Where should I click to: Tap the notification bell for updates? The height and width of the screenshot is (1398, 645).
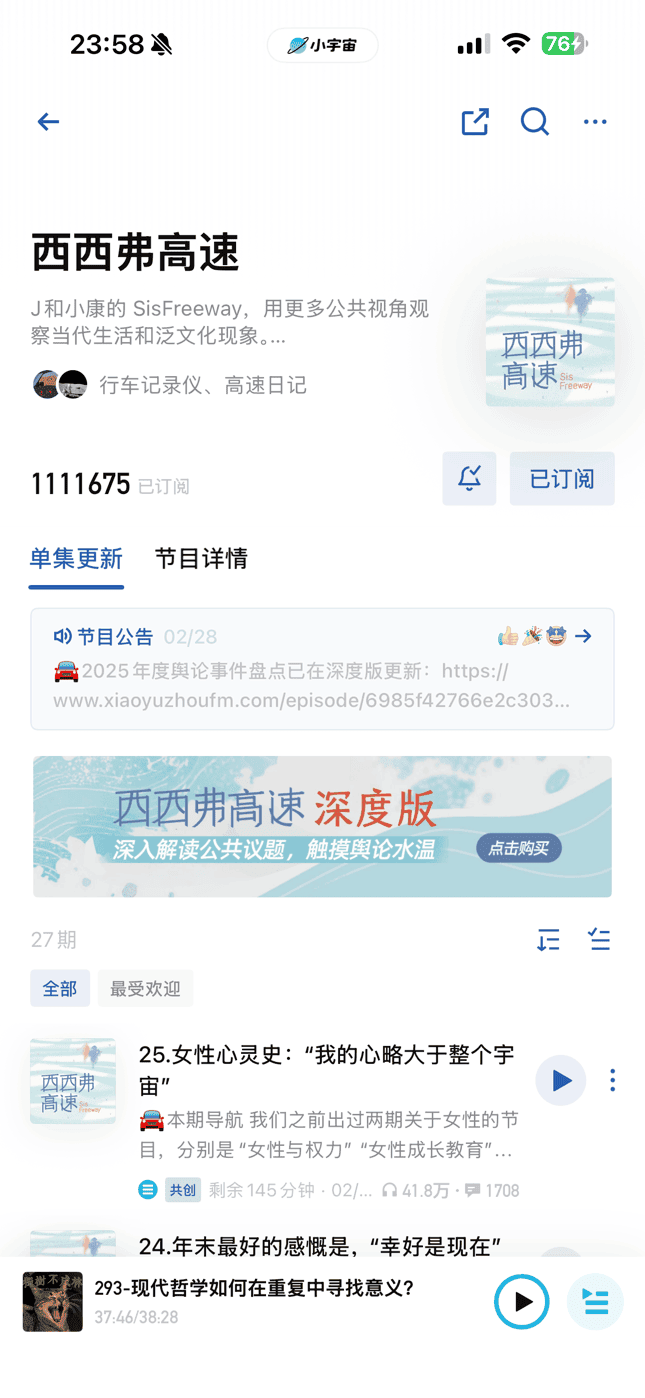(x=469, y=478)
